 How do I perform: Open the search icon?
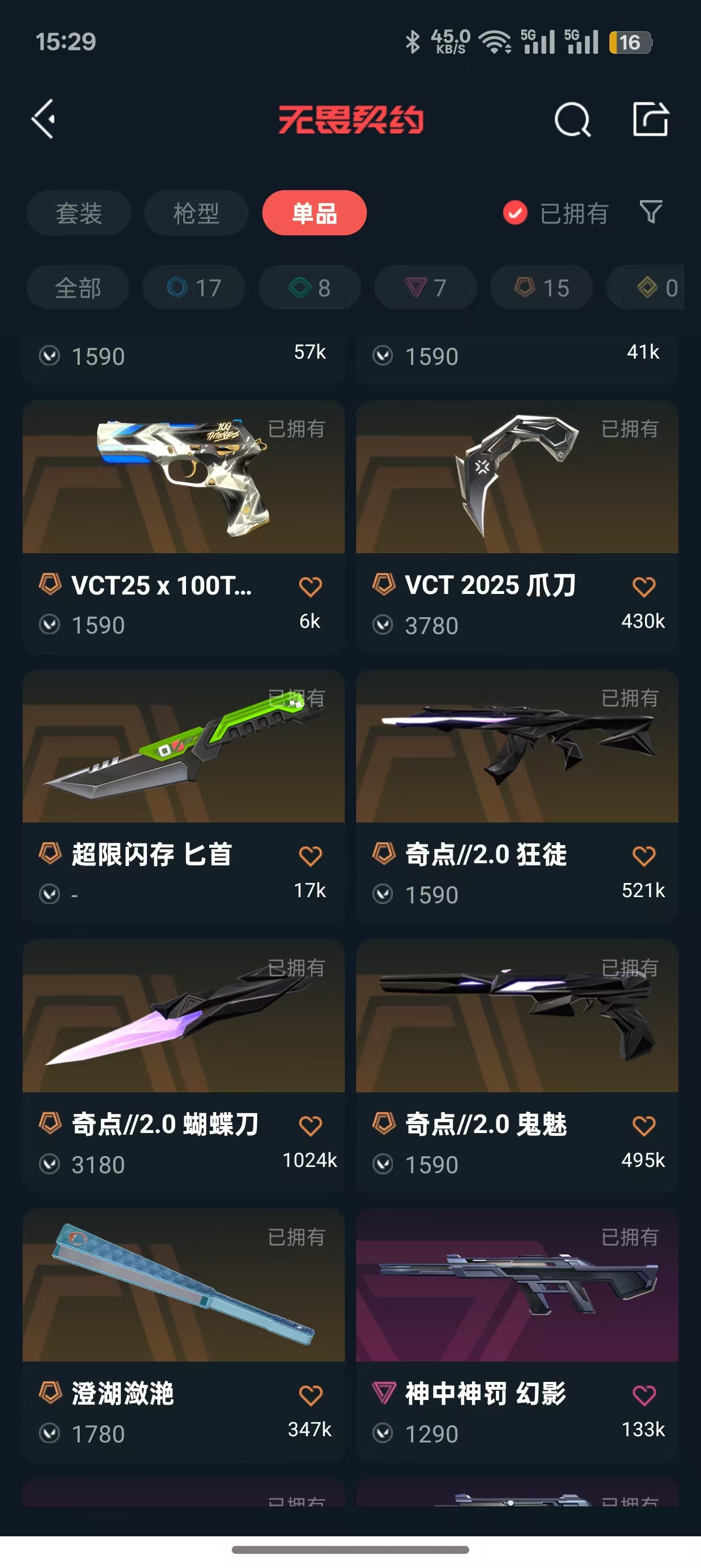pos(572,119)
